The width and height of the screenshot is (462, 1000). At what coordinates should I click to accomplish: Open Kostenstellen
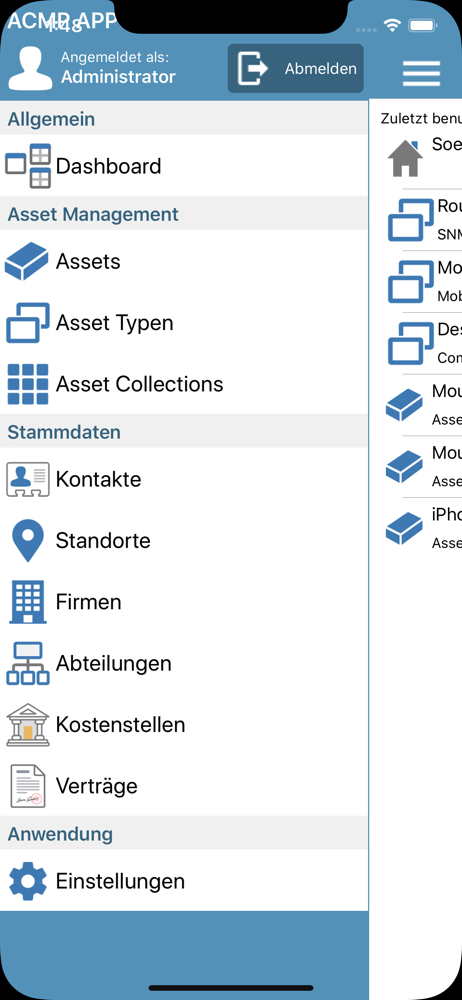(184, 724)
